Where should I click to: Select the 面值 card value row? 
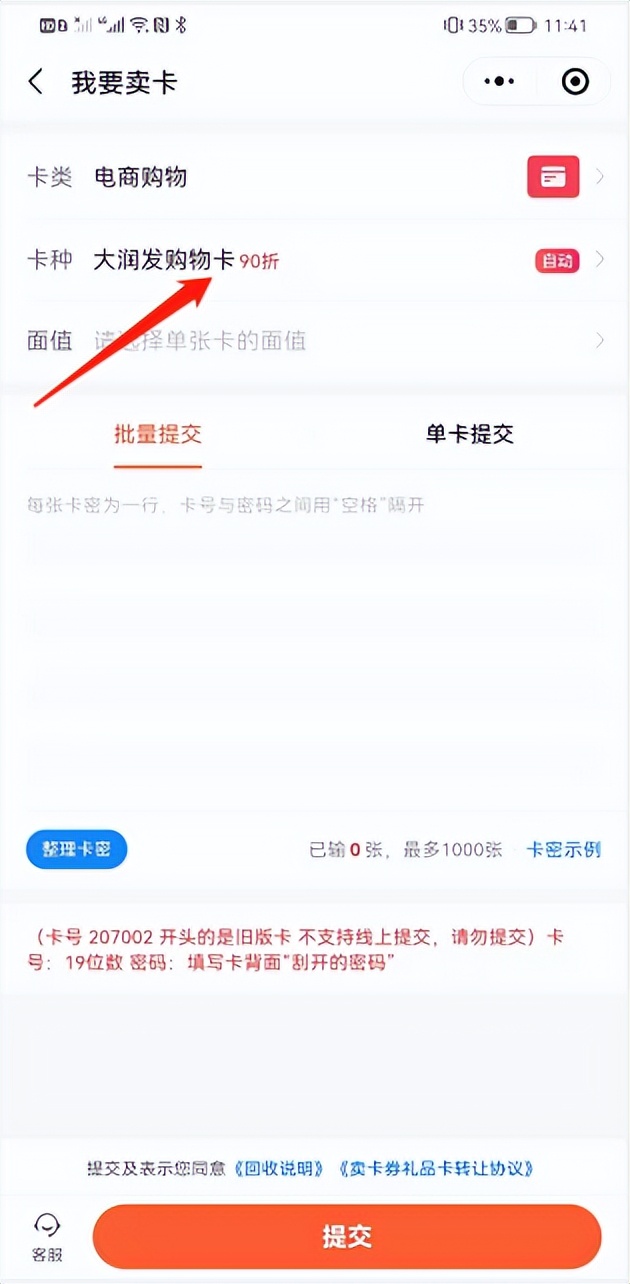tap(315, 341)
